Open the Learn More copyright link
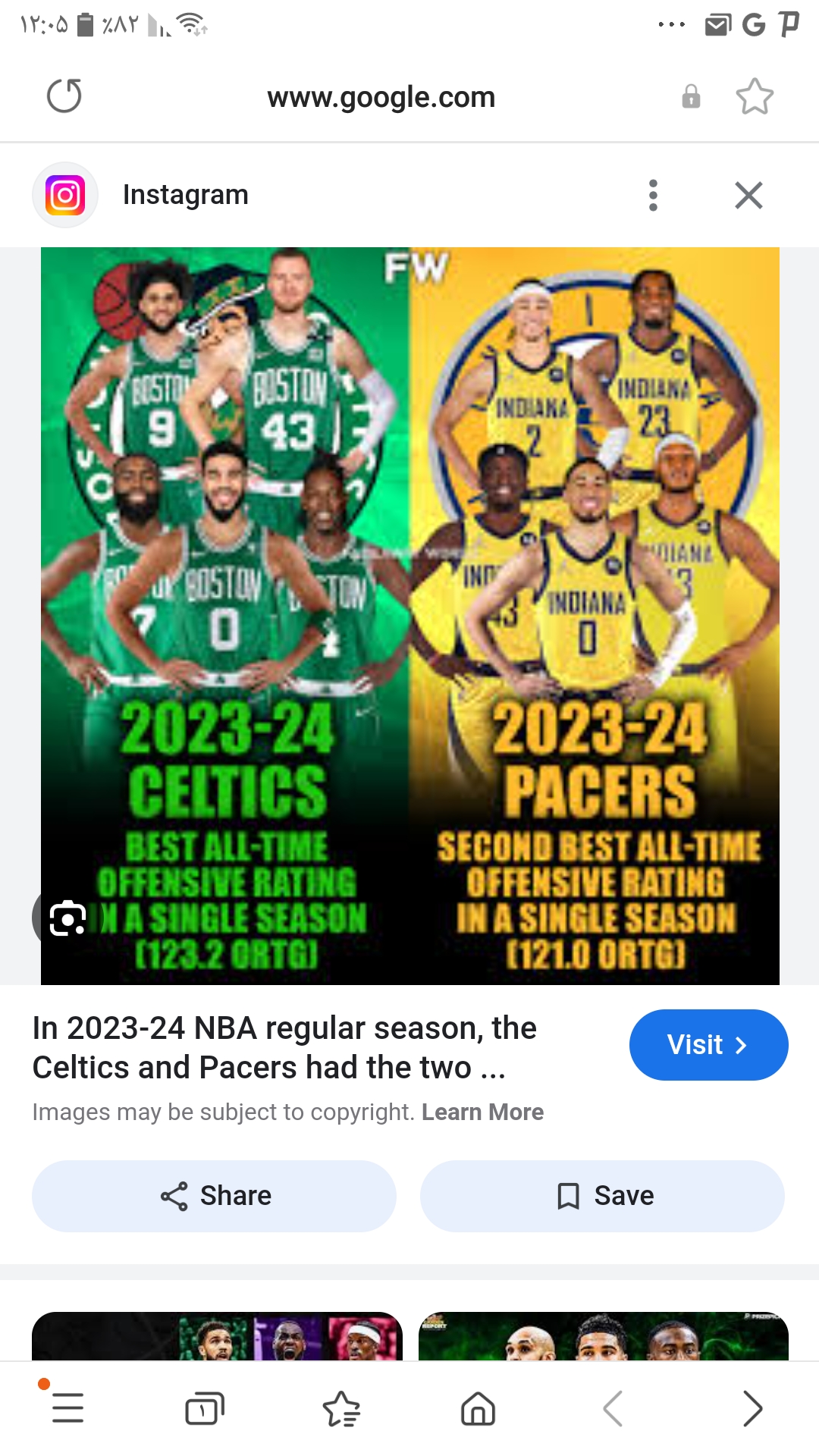 pyautogui.click(x=482, y=1112)
